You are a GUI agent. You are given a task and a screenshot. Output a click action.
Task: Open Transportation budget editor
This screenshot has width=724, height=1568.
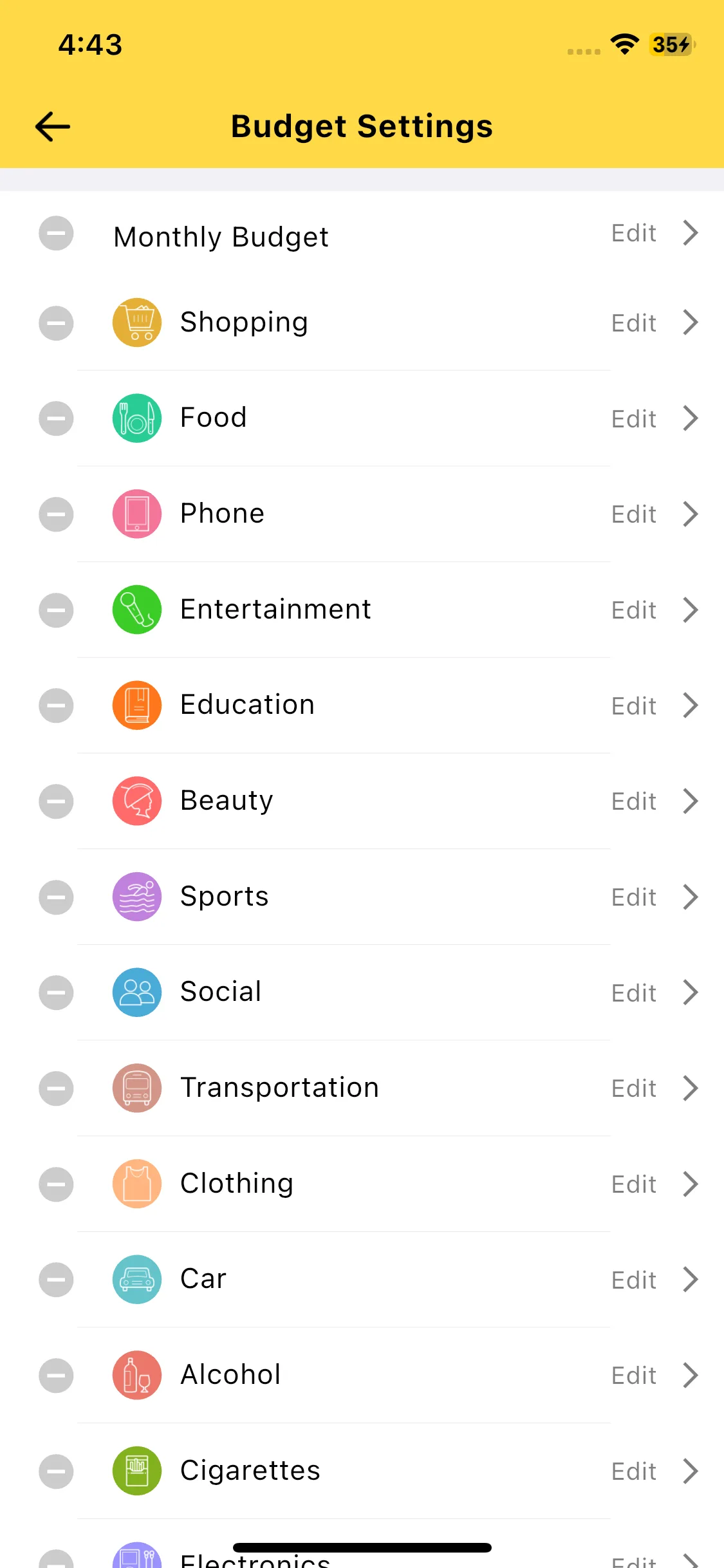[x=653, y=1088]
